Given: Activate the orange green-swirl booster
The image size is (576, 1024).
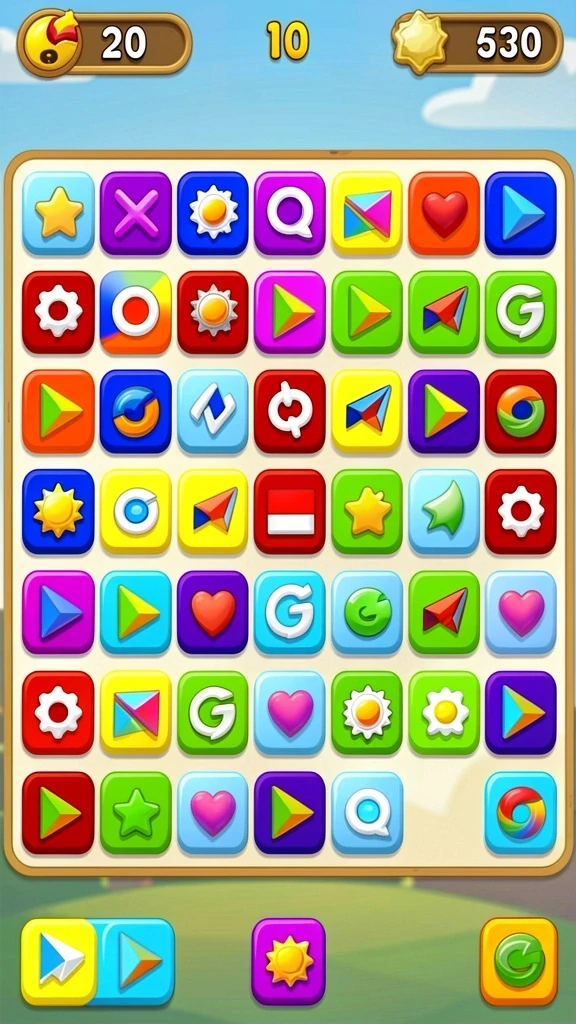Looking at the screenshot, I should (519, 961).
